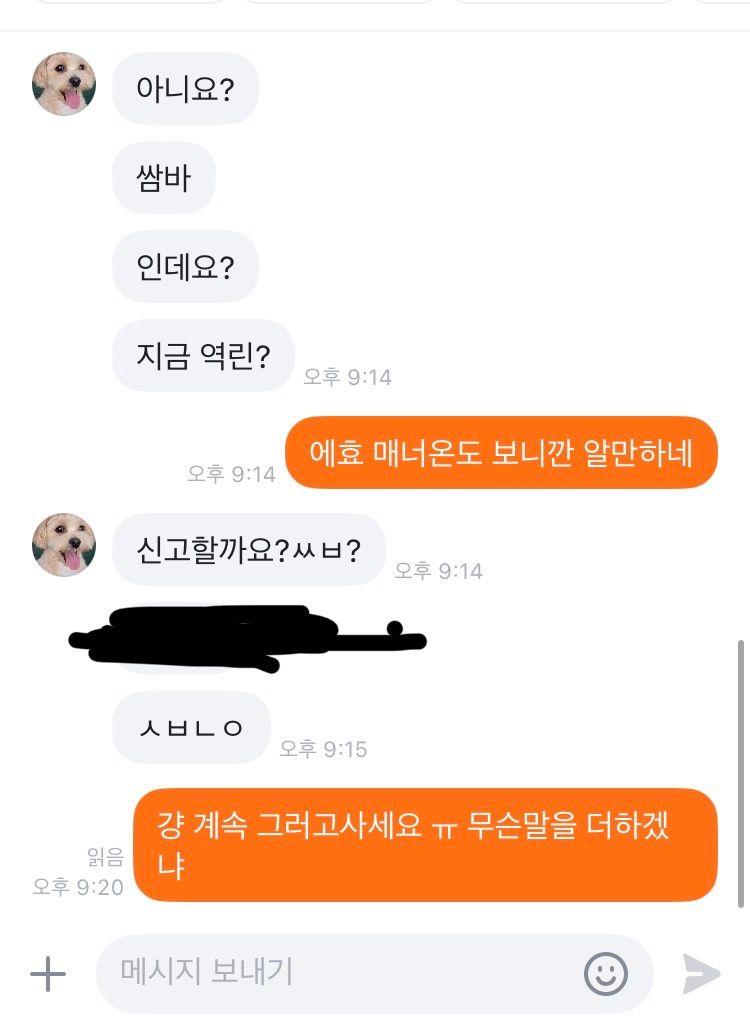Open the profile picture beside 아니요?
The width and height of the screenshot is (750, 1026).
(x=65, y=85)
